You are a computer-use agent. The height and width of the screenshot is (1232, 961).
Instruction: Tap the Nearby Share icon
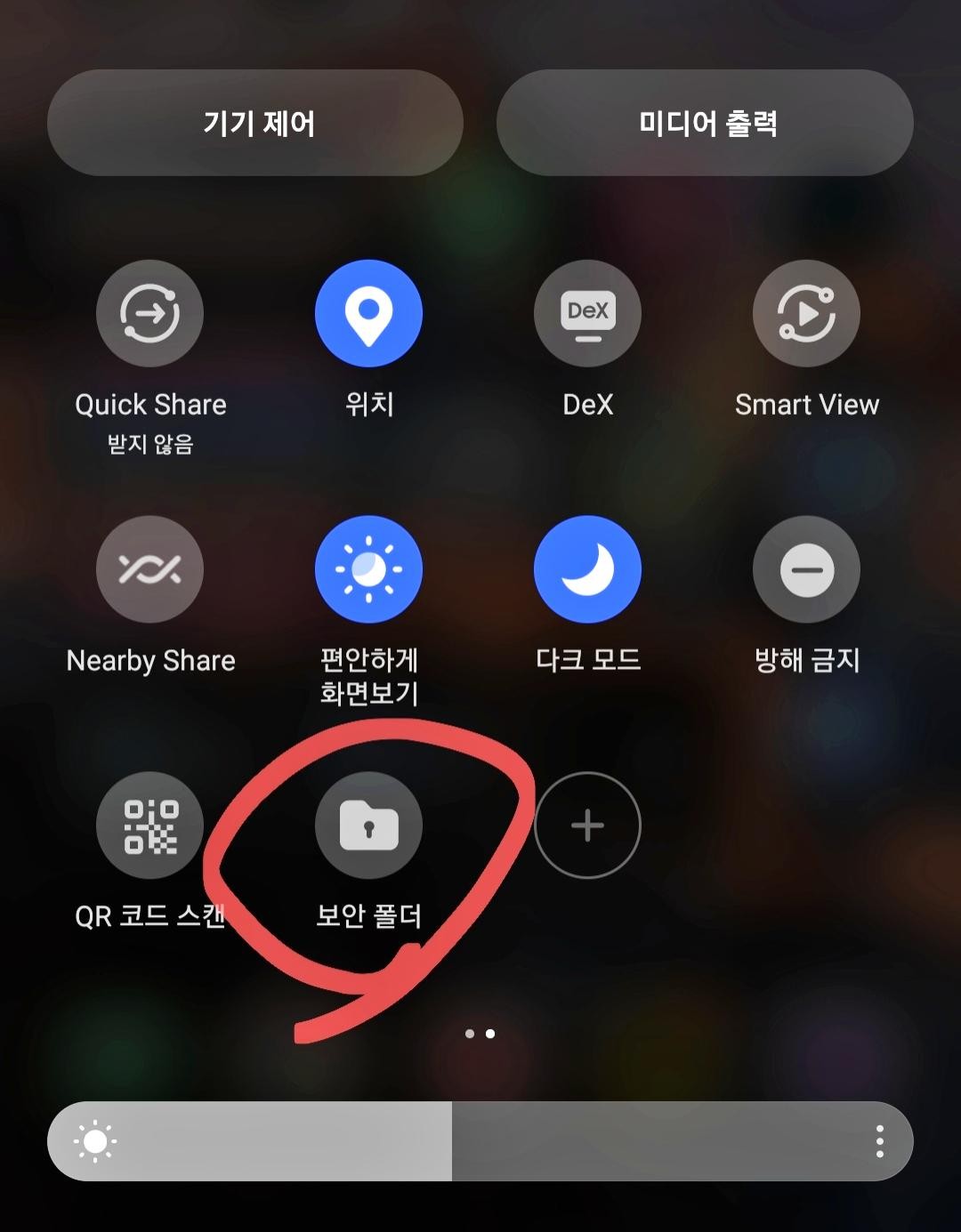pyautogui.click(x=149, y=569)
